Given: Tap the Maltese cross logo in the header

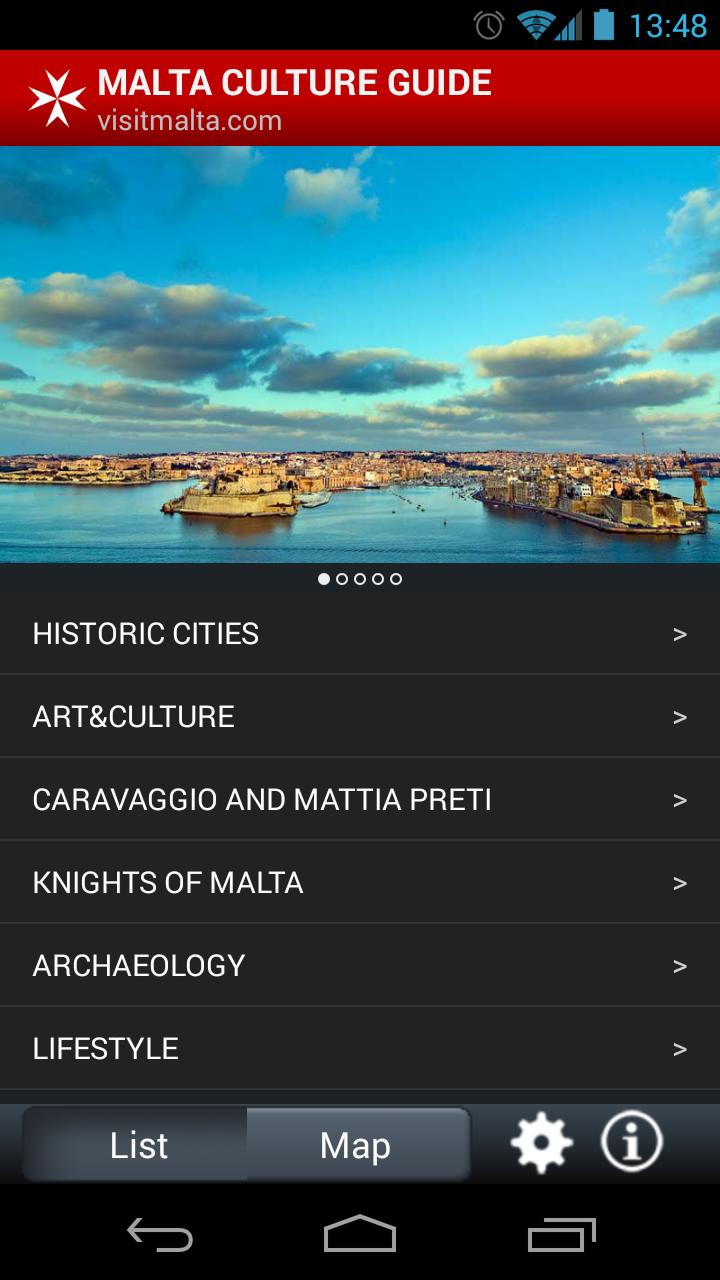Looking at the screenshot, I should click(x=55, y=96).
